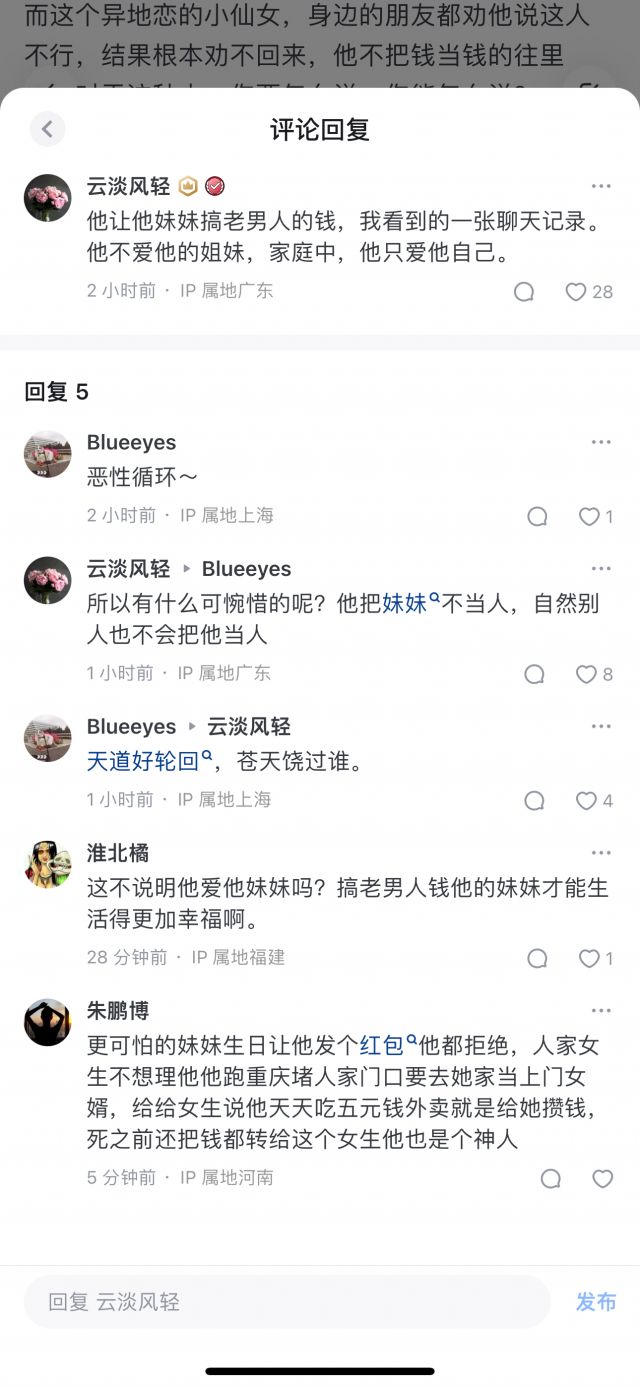Open 朱鹏博's profile avatar

pyautogui.click(x=48, y=1022)
